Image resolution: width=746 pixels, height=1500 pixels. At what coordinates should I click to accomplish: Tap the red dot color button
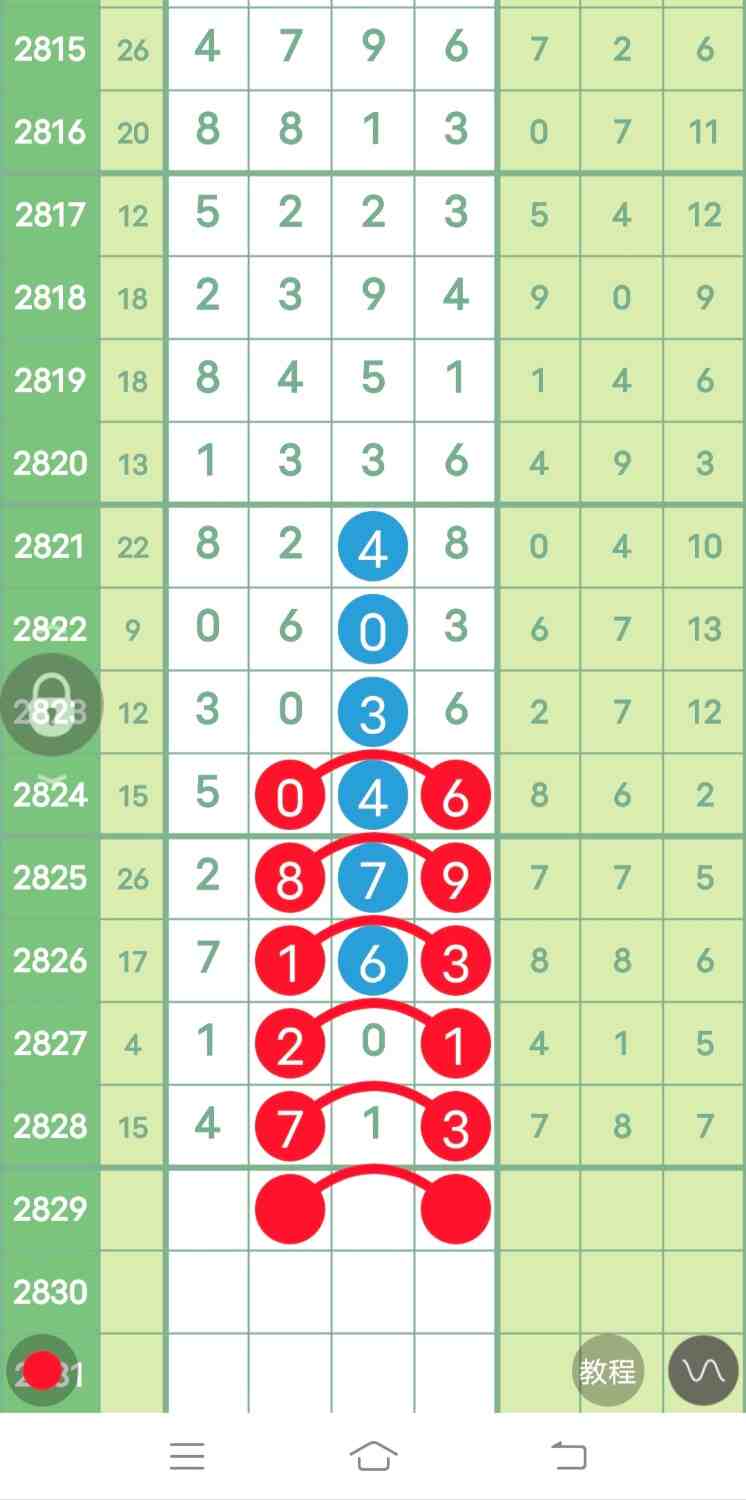42,1371
